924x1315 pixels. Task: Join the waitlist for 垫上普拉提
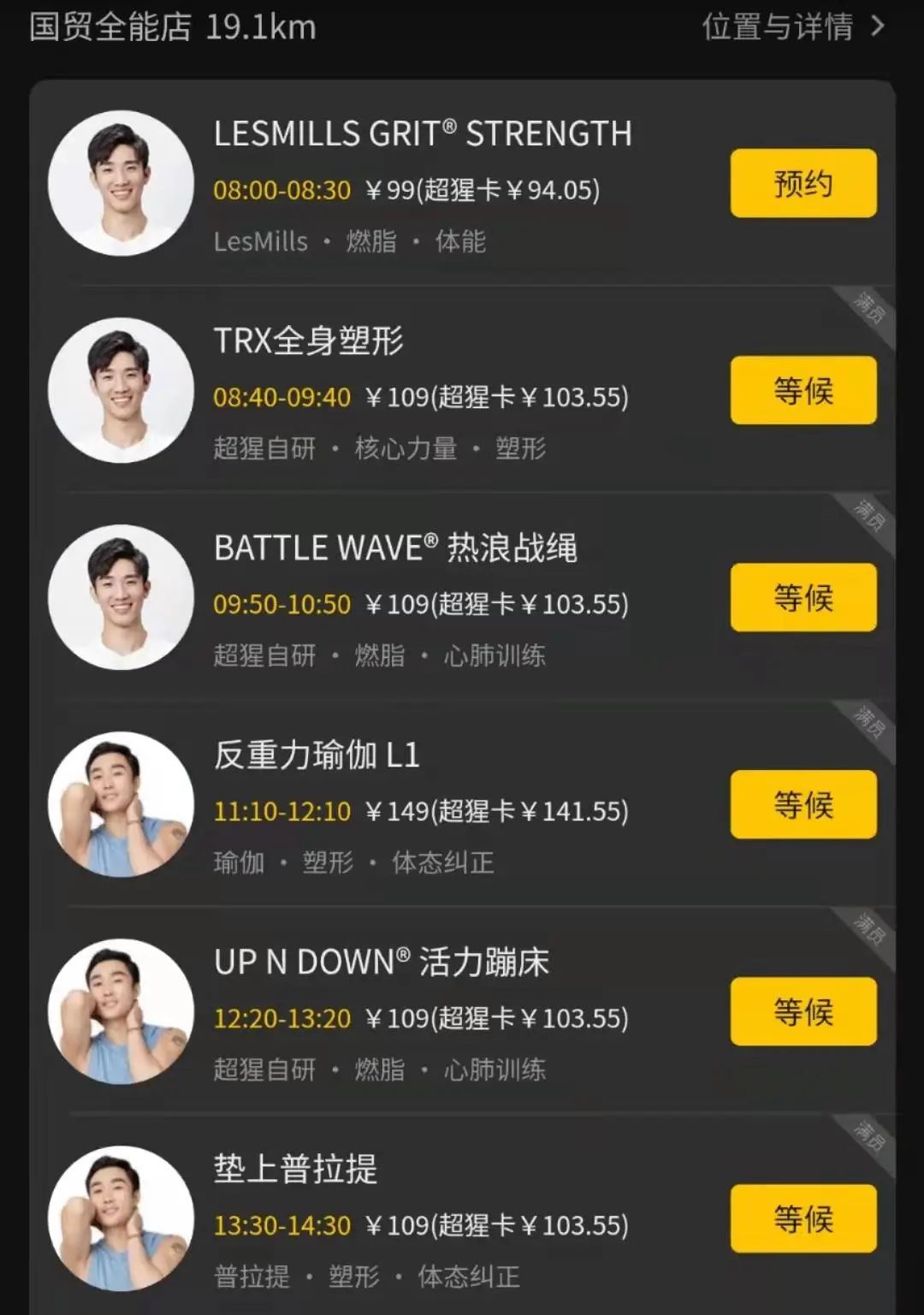pos(803,1218)
